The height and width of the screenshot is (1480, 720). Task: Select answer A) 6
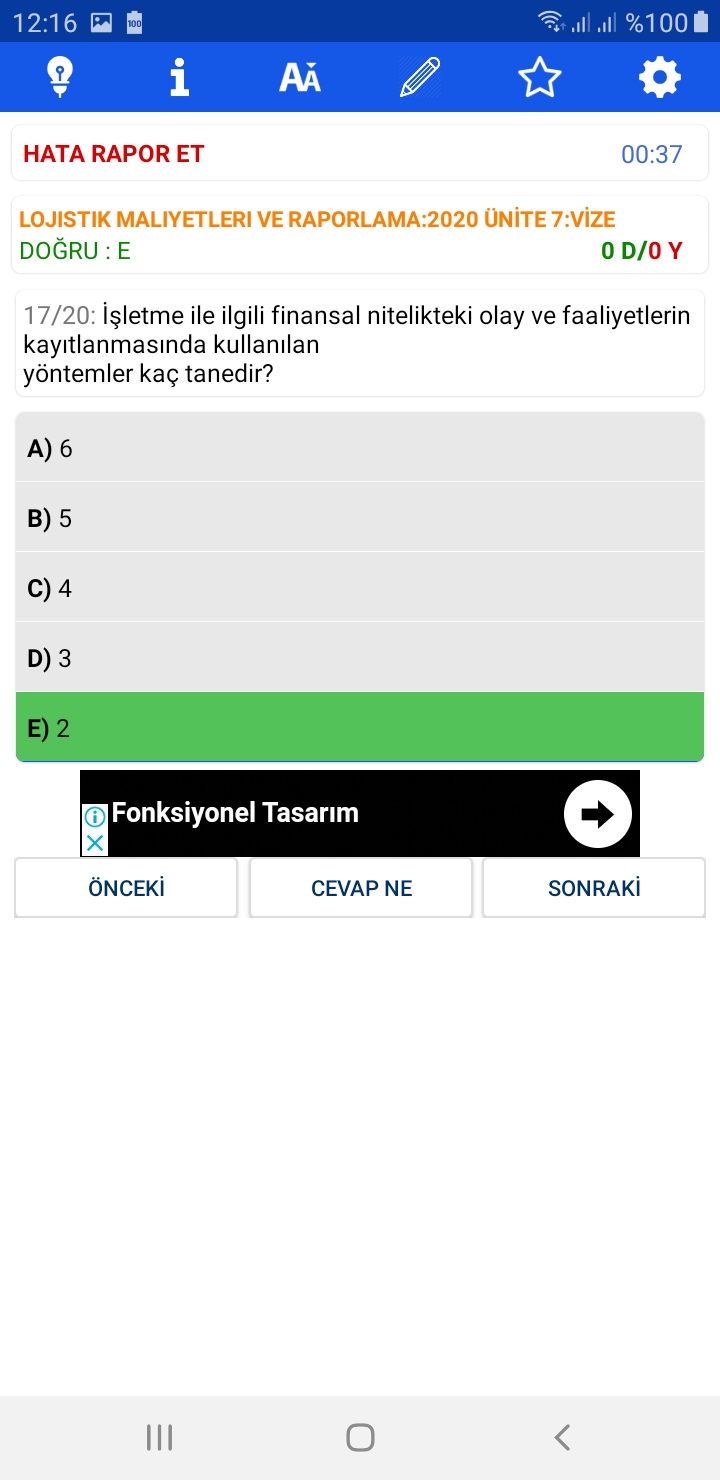(x=360, y=448)
